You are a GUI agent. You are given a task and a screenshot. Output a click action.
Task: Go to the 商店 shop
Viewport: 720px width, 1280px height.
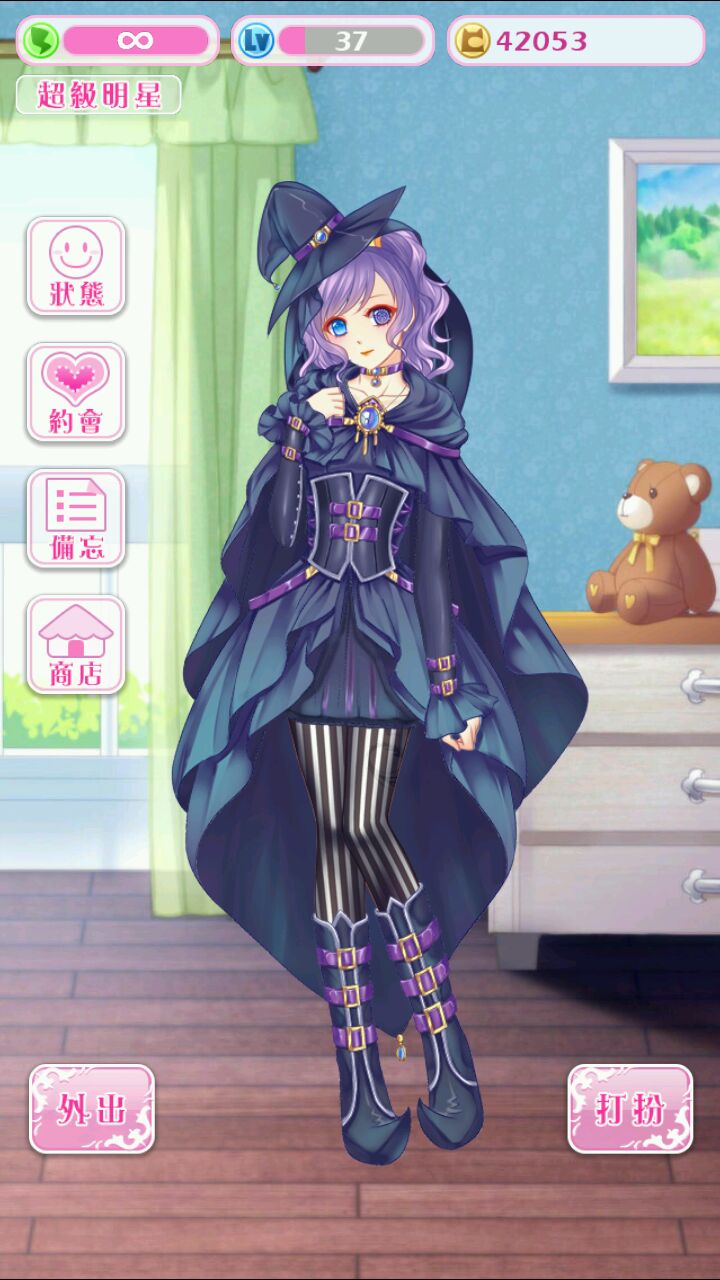(76, 645)
